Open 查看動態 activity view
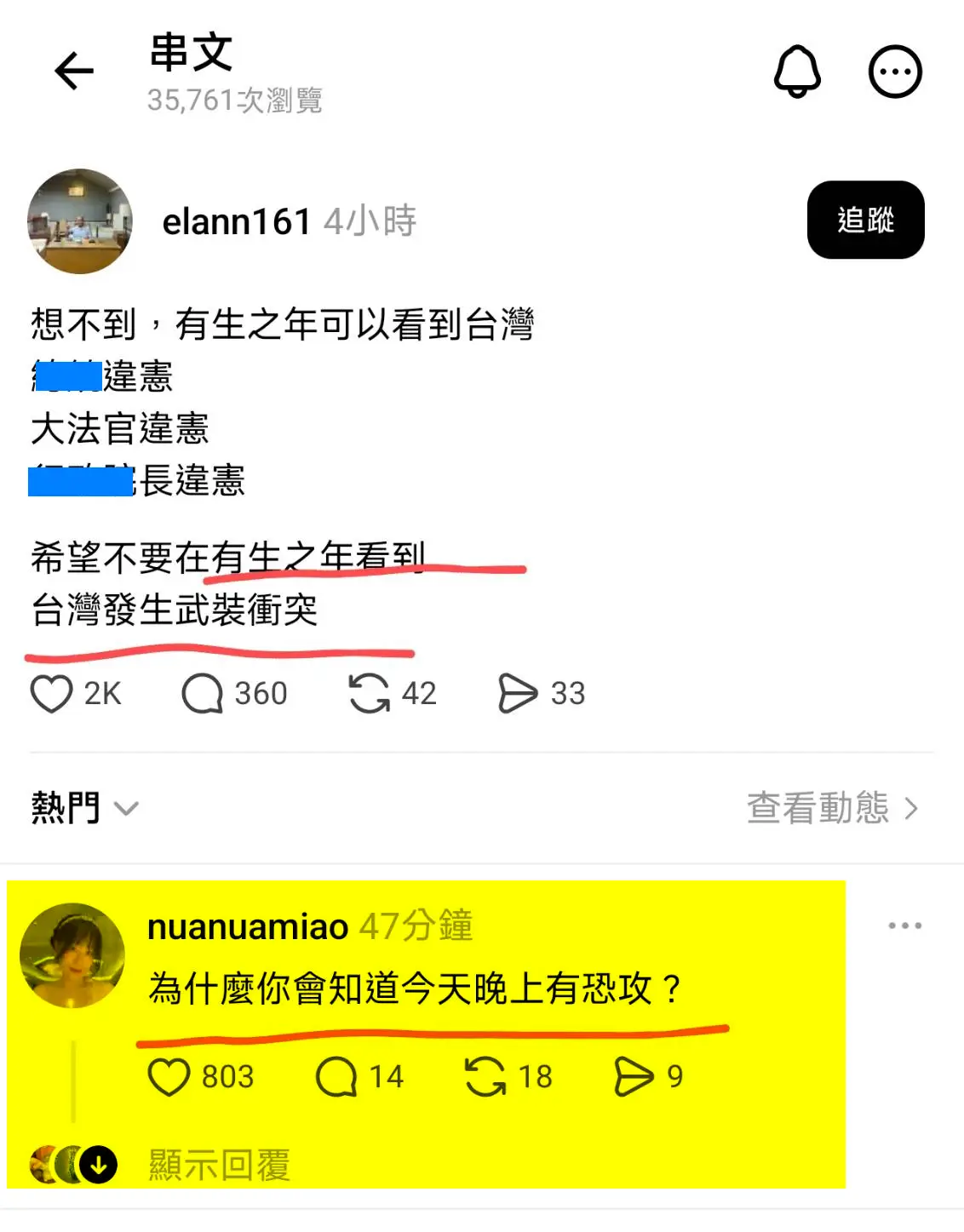 831,807
